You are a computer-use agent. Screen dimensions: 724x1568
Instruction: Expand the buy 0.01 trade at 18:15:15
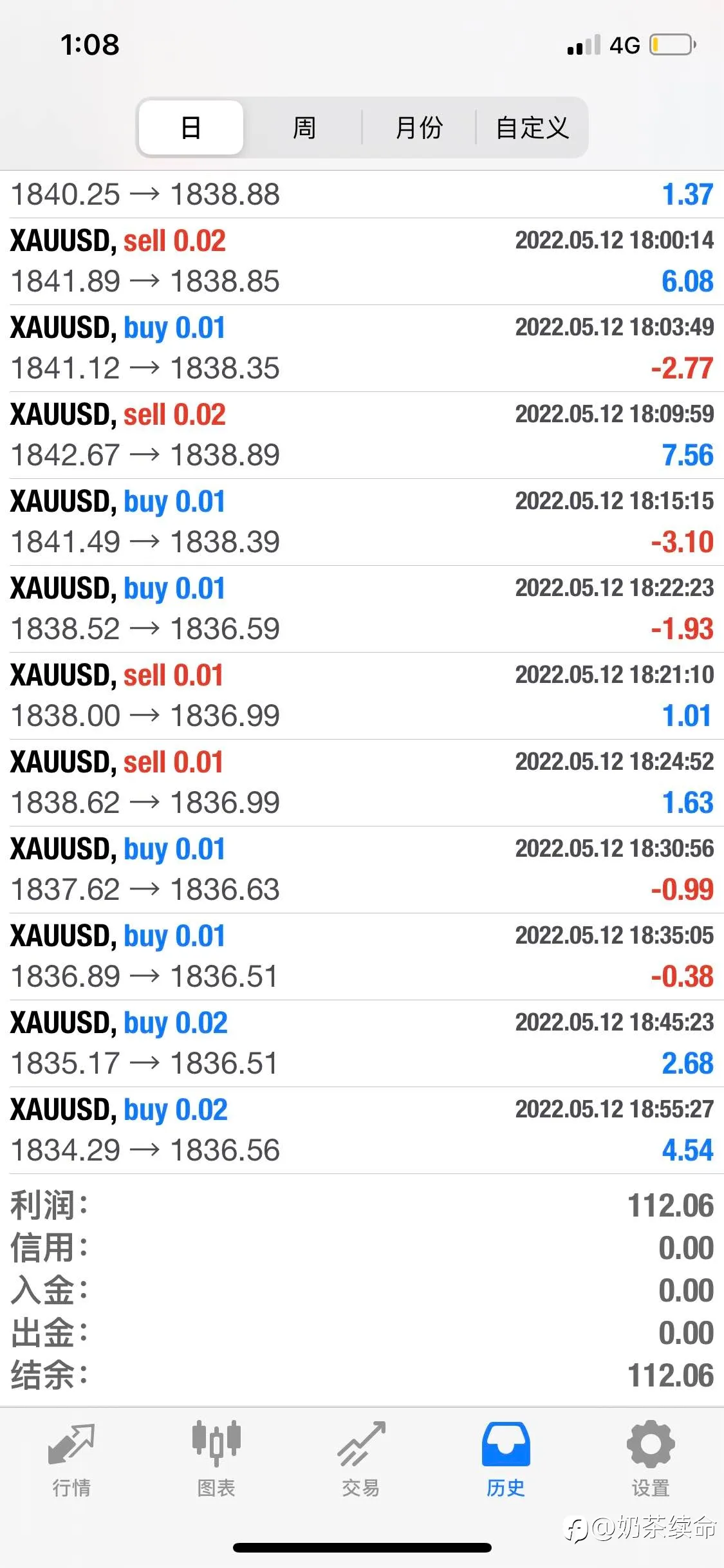coord(362,522)
